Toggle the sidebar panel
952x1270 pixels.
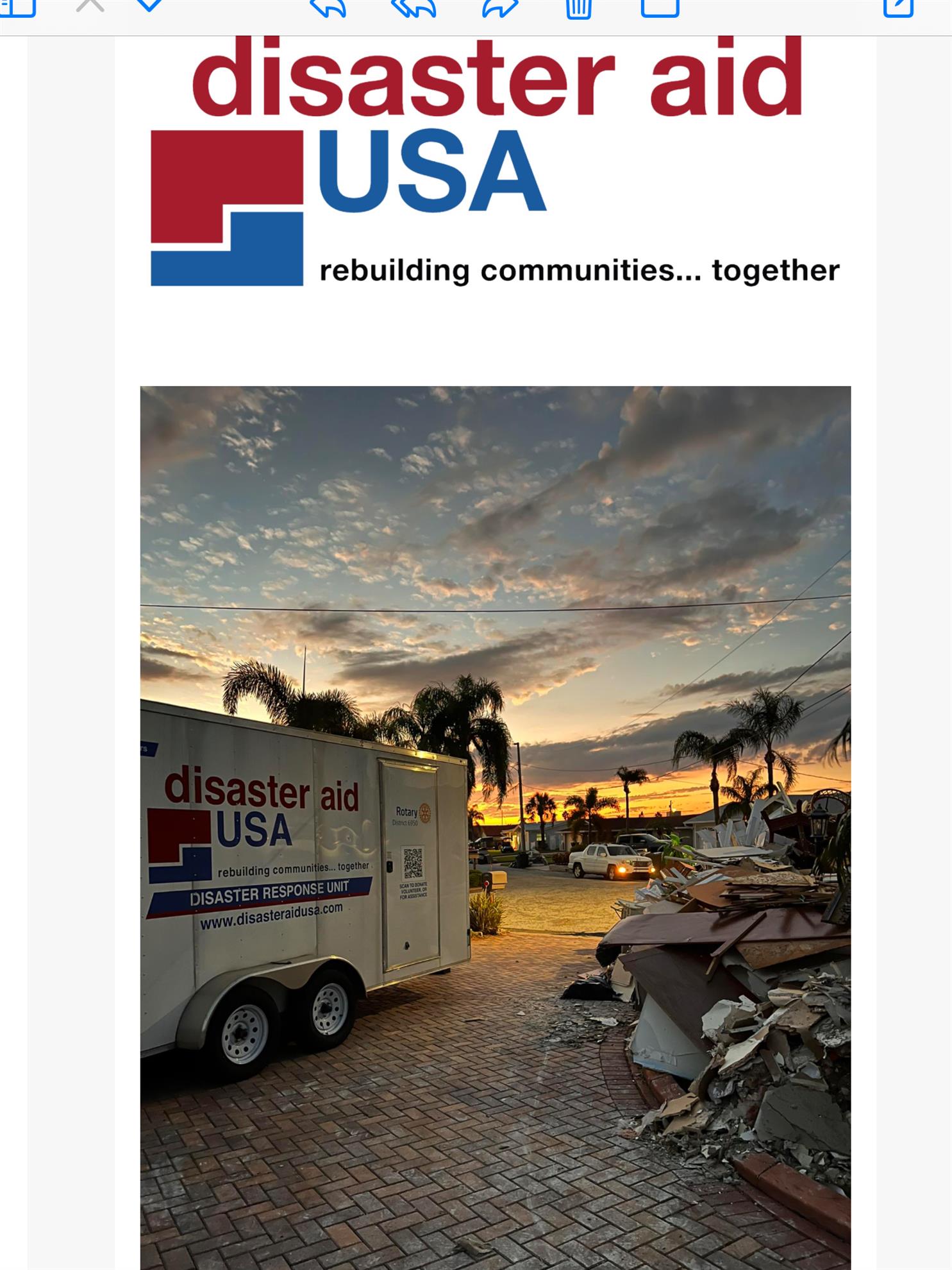[18, 6]
